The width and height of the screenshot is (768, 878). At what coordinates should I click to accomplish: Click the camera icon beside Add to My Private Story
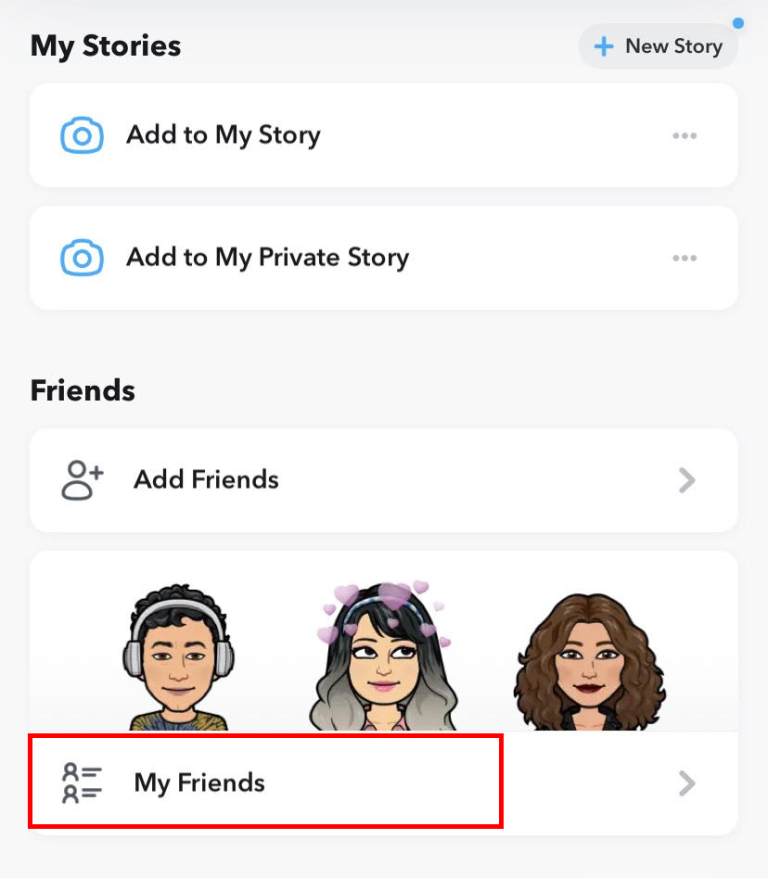82,257
